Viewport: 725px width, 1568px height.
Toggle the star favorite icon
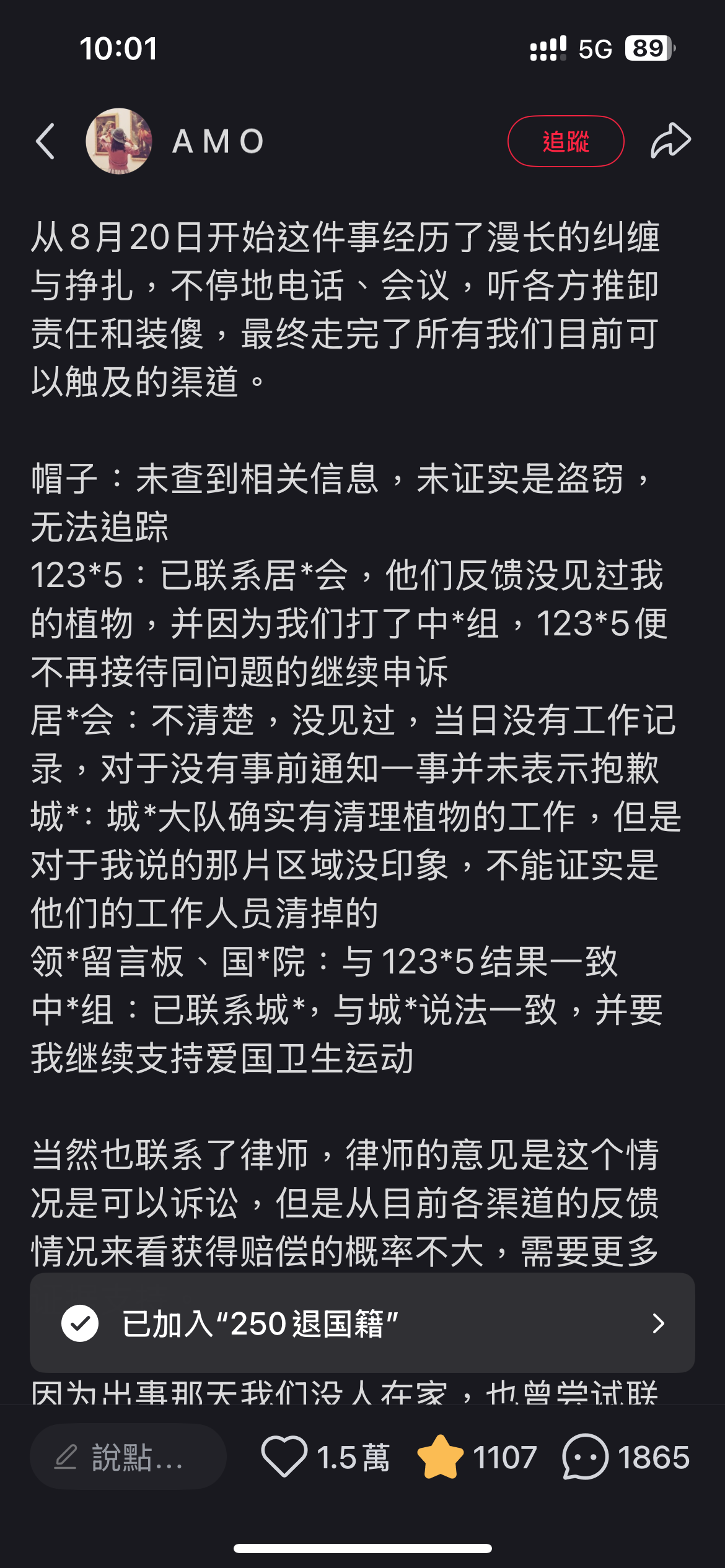coord(441,1457)
